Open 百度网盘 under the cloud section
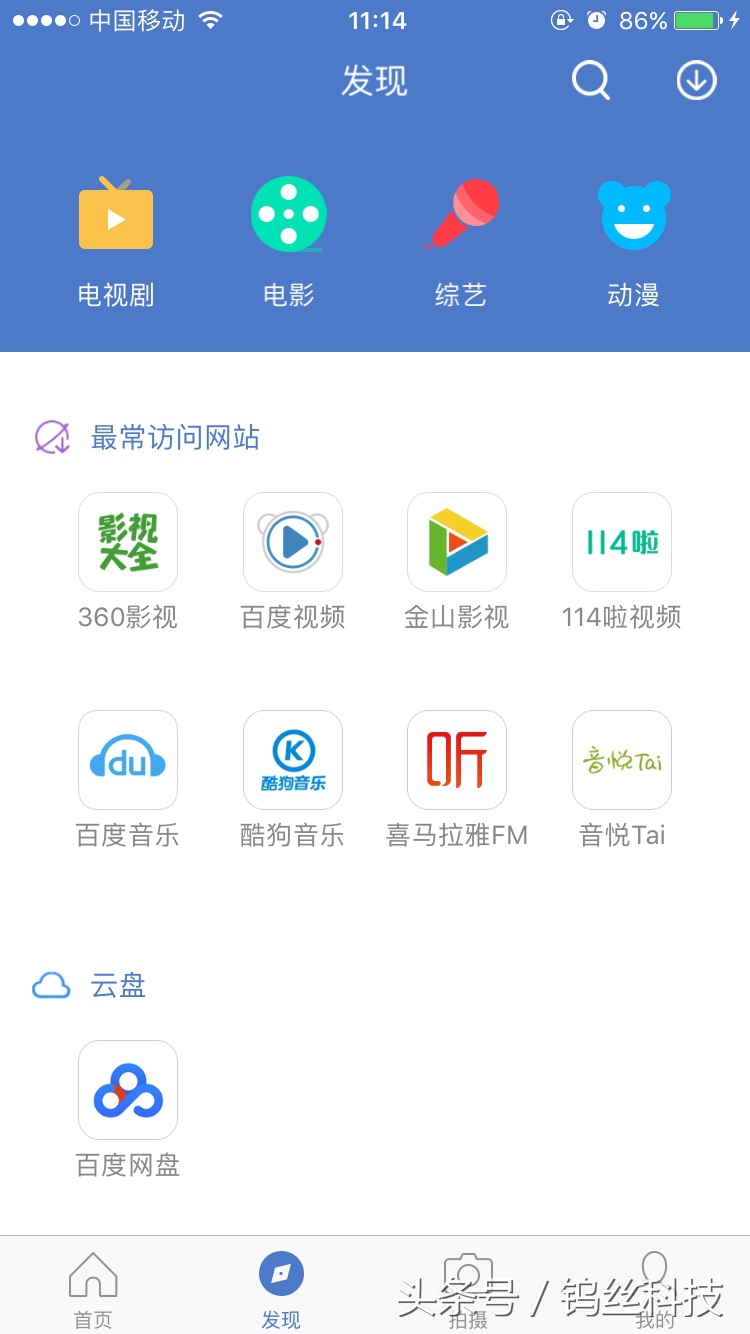This screenshot has width=750, height=1334. coord(127,1089)
